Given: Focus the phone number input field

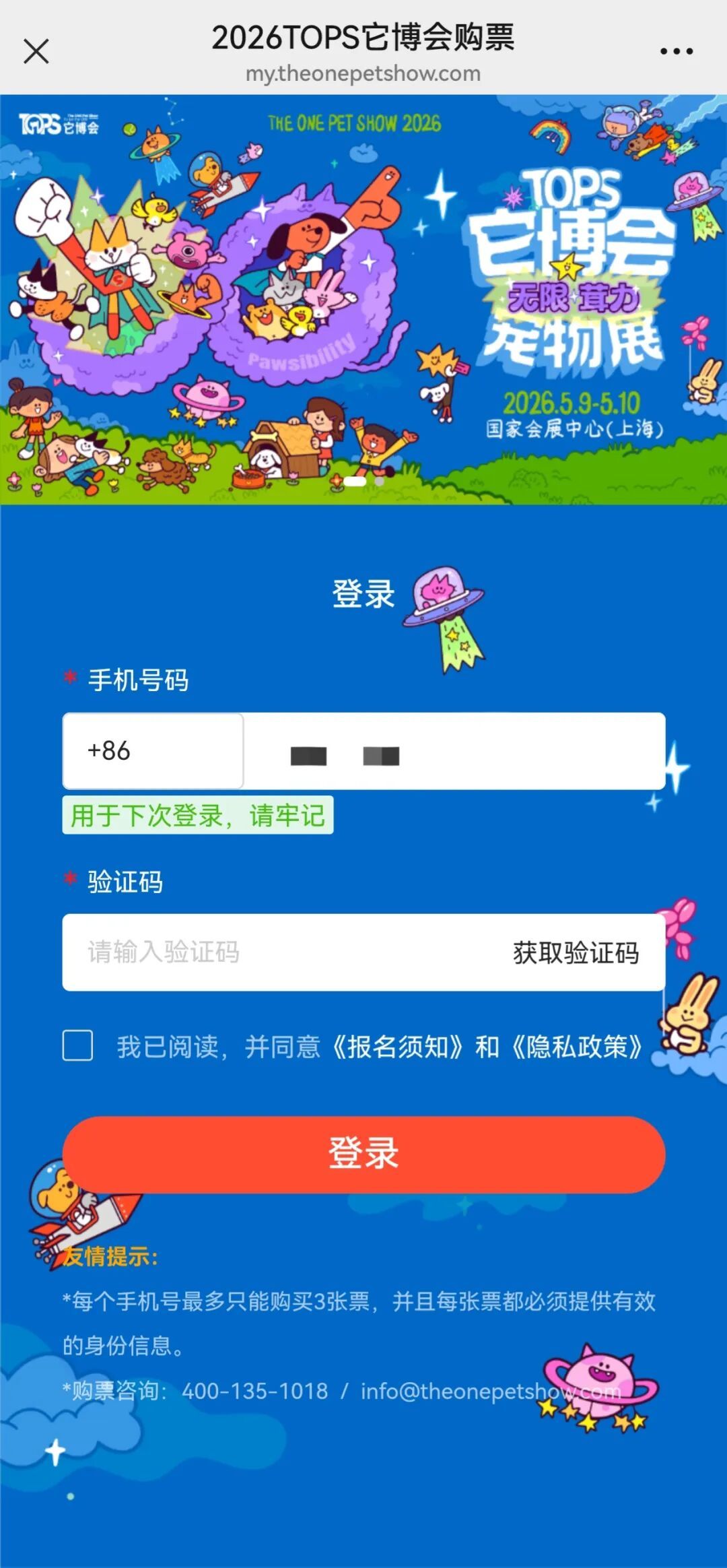Looking at the screenshot, I should 454,751.
